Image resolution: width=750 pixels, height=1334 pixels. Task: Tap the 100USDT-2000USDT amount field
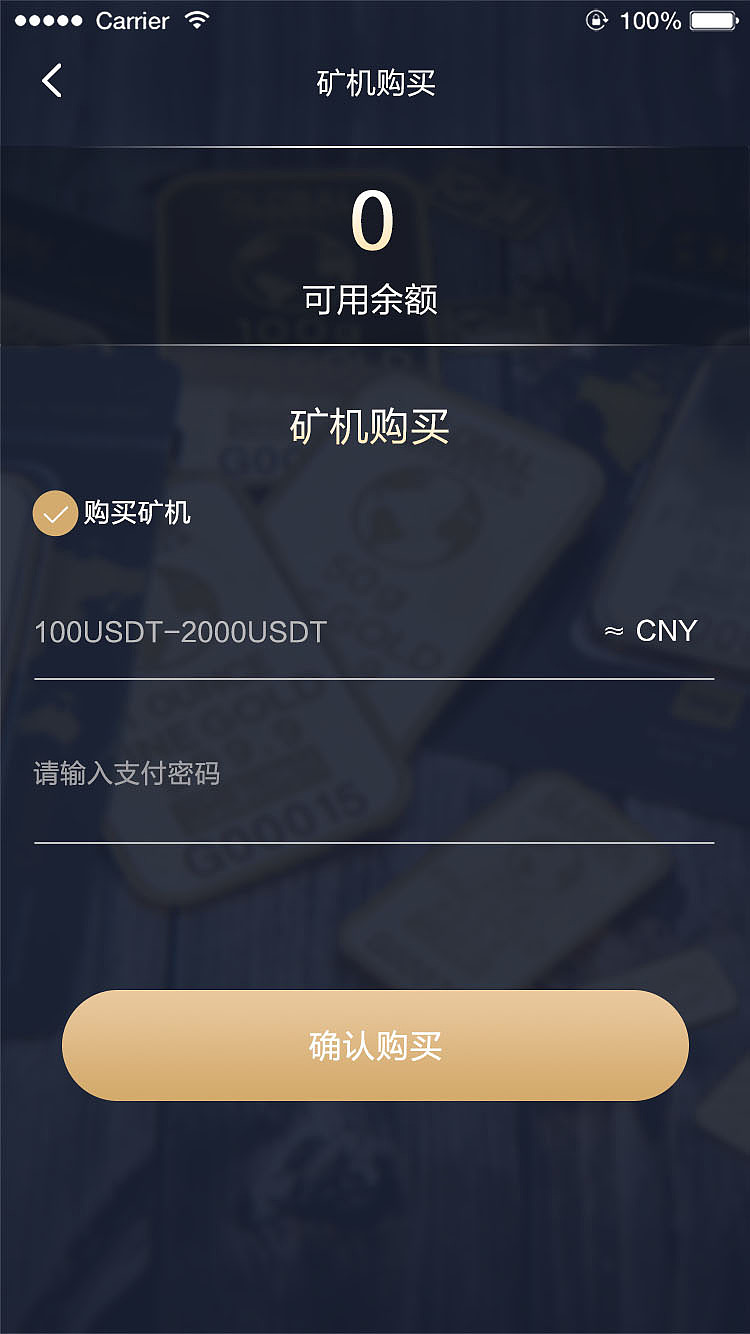point(300,632)
